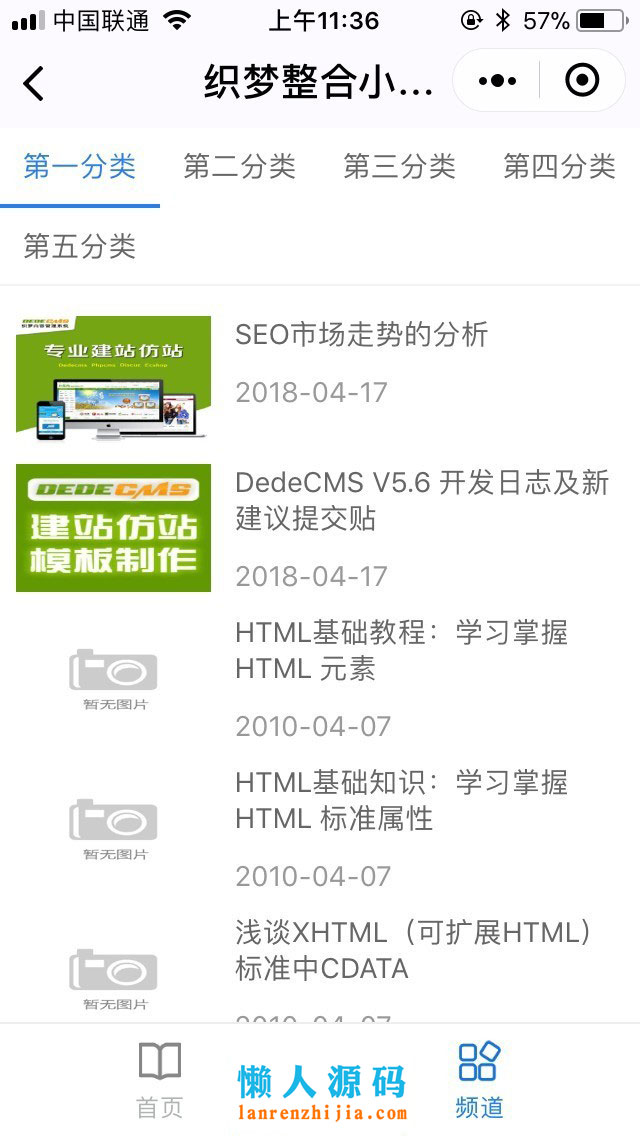This screenshot has width=640, height=1136.
Task: Switch to the 第四分类 tab
Action: 559,167
